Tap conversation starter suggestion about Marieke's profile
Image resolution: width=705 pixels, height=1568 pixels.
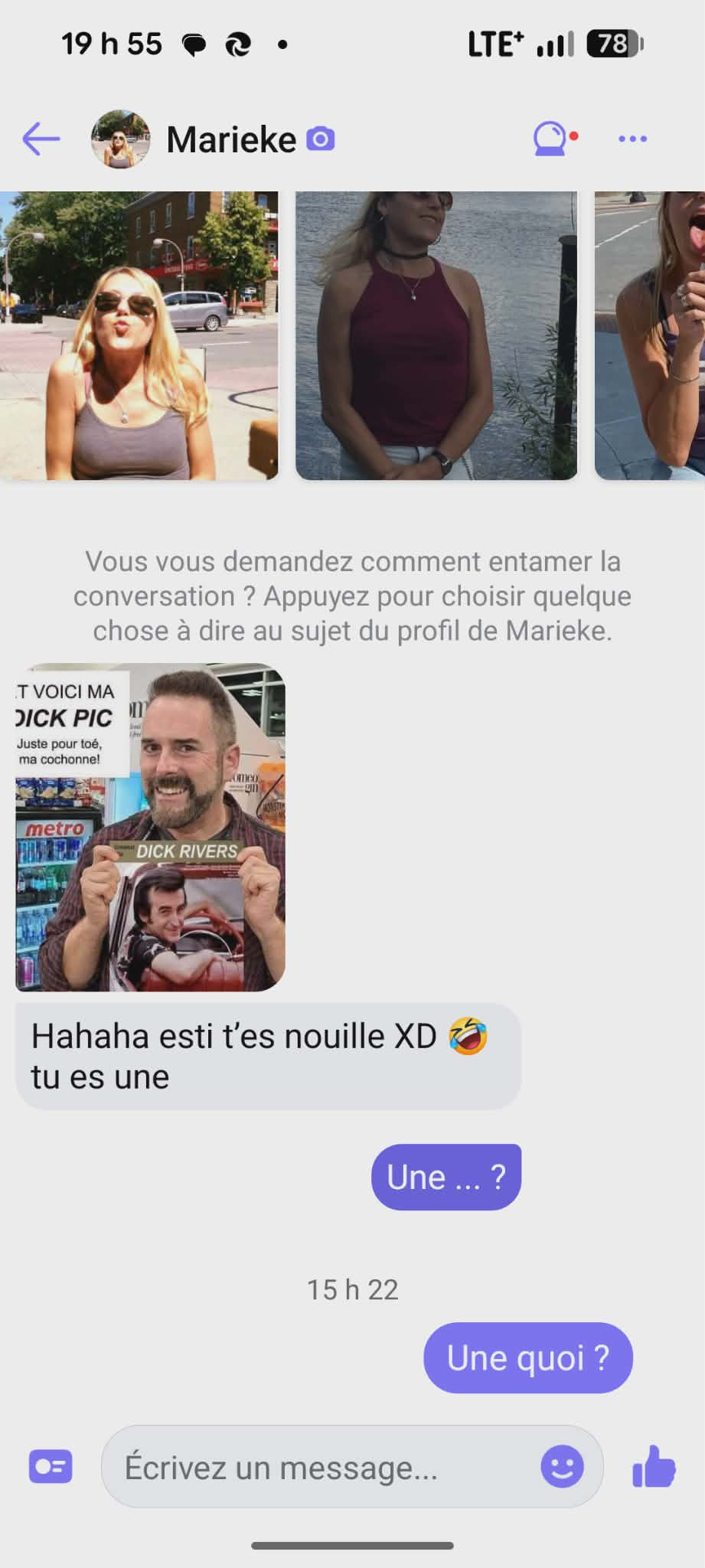point(352,596)
